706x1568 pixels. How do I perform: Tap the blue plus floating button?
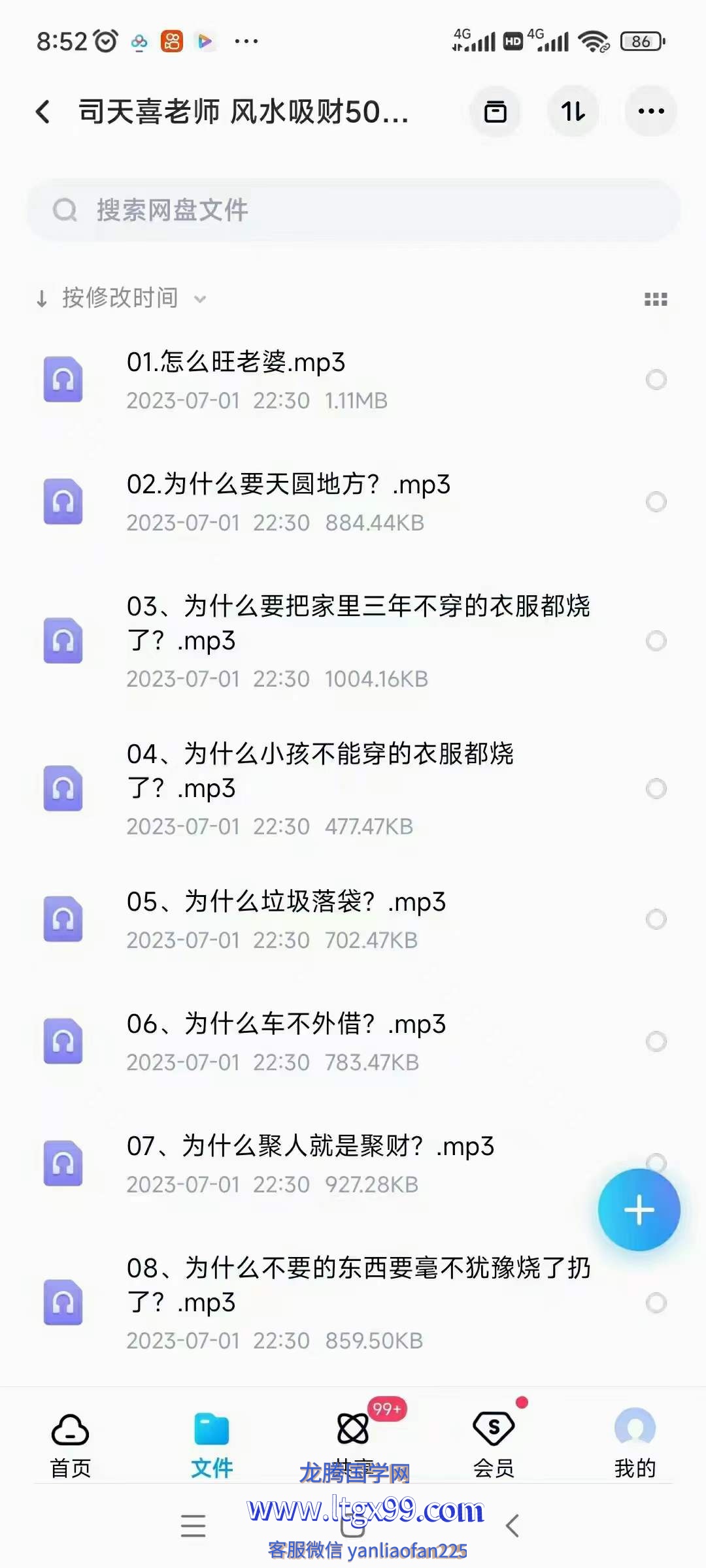[639, 1210]
